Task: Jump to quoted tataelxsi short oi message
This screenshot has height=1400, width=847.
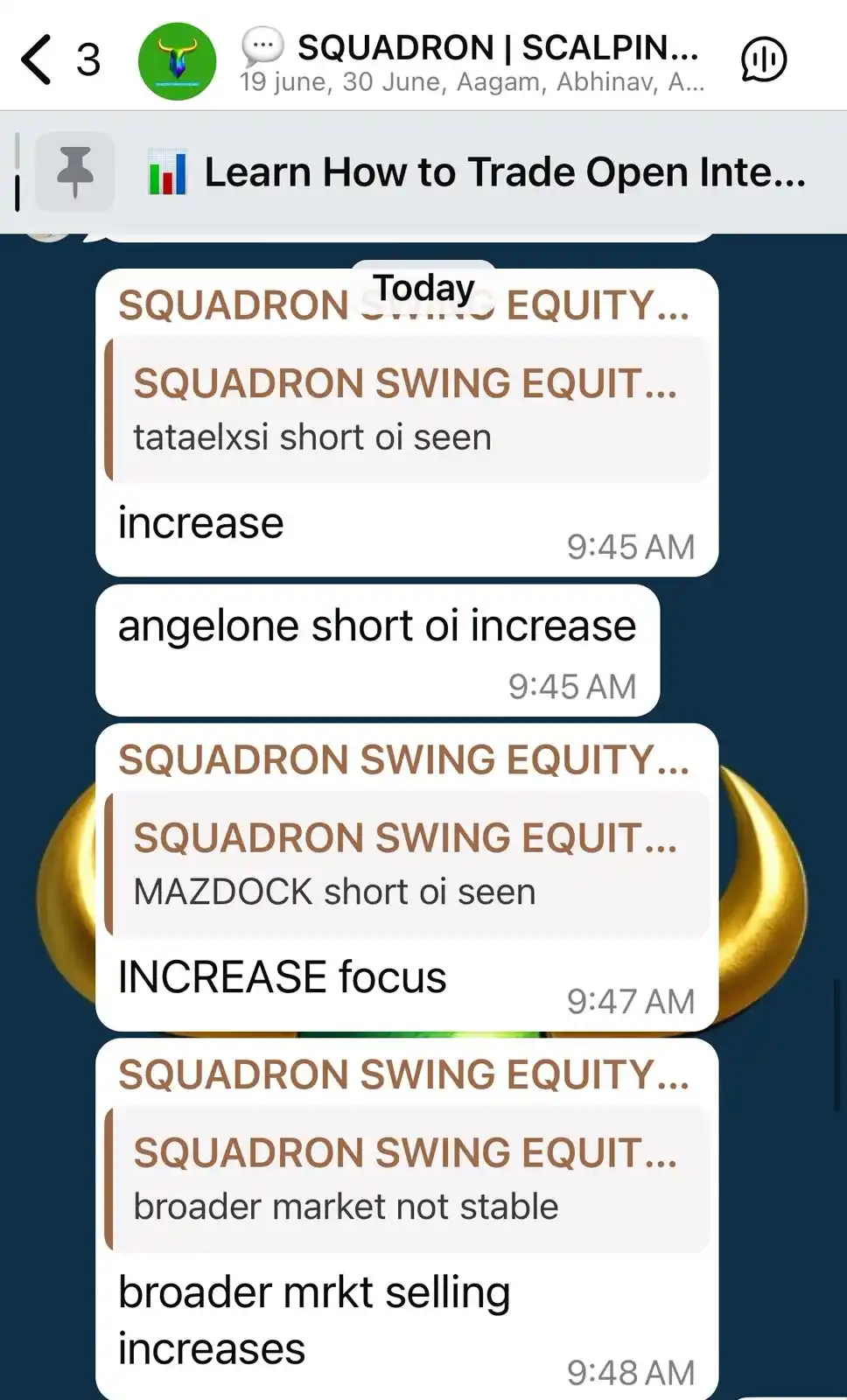Action: point(408,409)
